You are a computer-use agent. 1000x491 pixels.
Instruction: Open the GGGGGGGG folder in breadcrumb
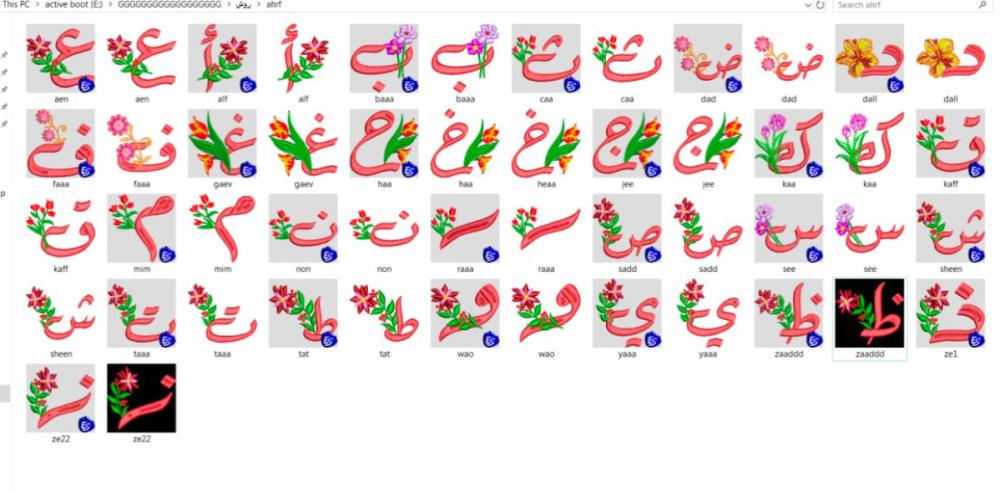168,5
